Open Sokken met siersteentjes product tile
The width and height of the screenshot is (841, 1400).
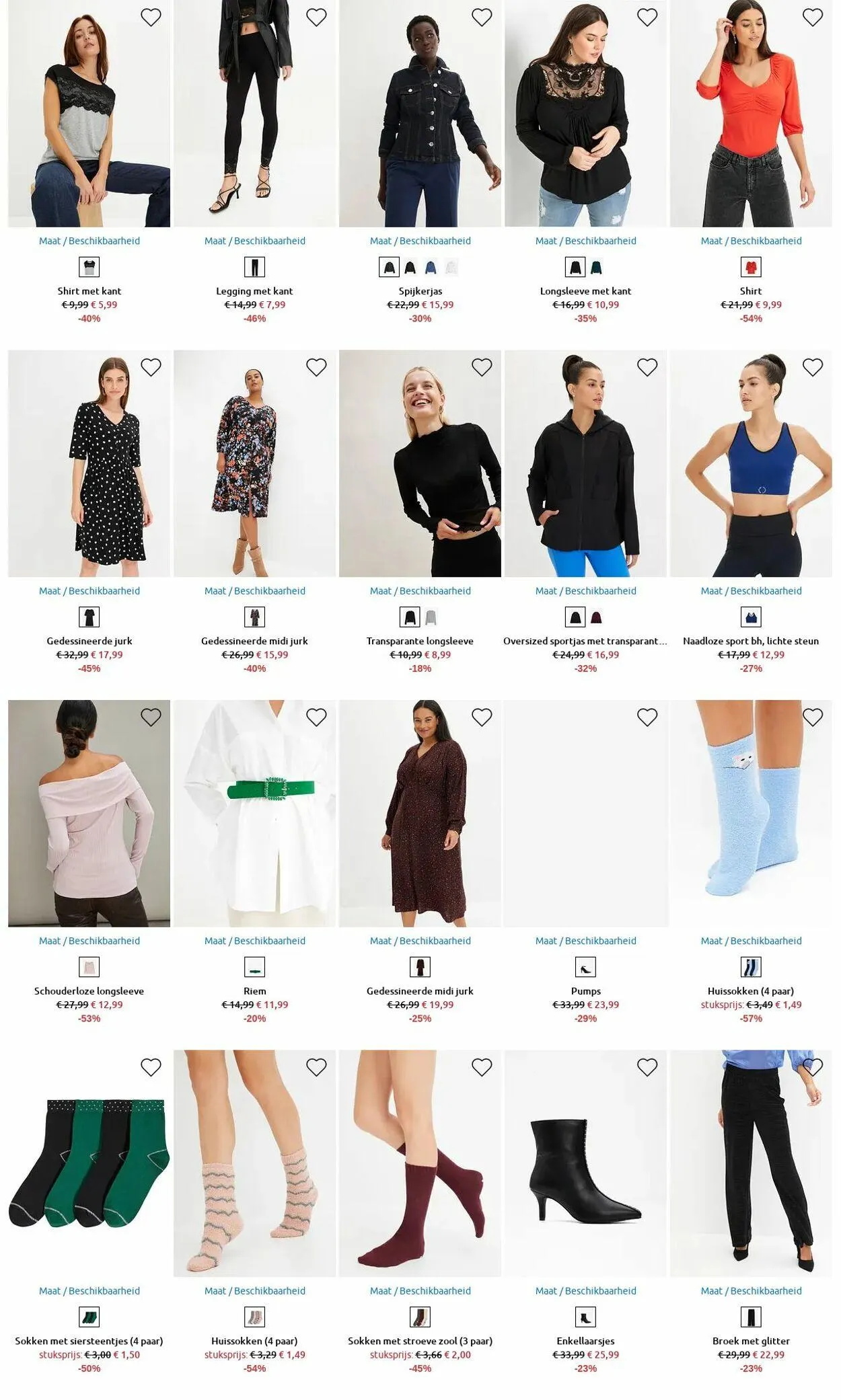(89, 1163)
